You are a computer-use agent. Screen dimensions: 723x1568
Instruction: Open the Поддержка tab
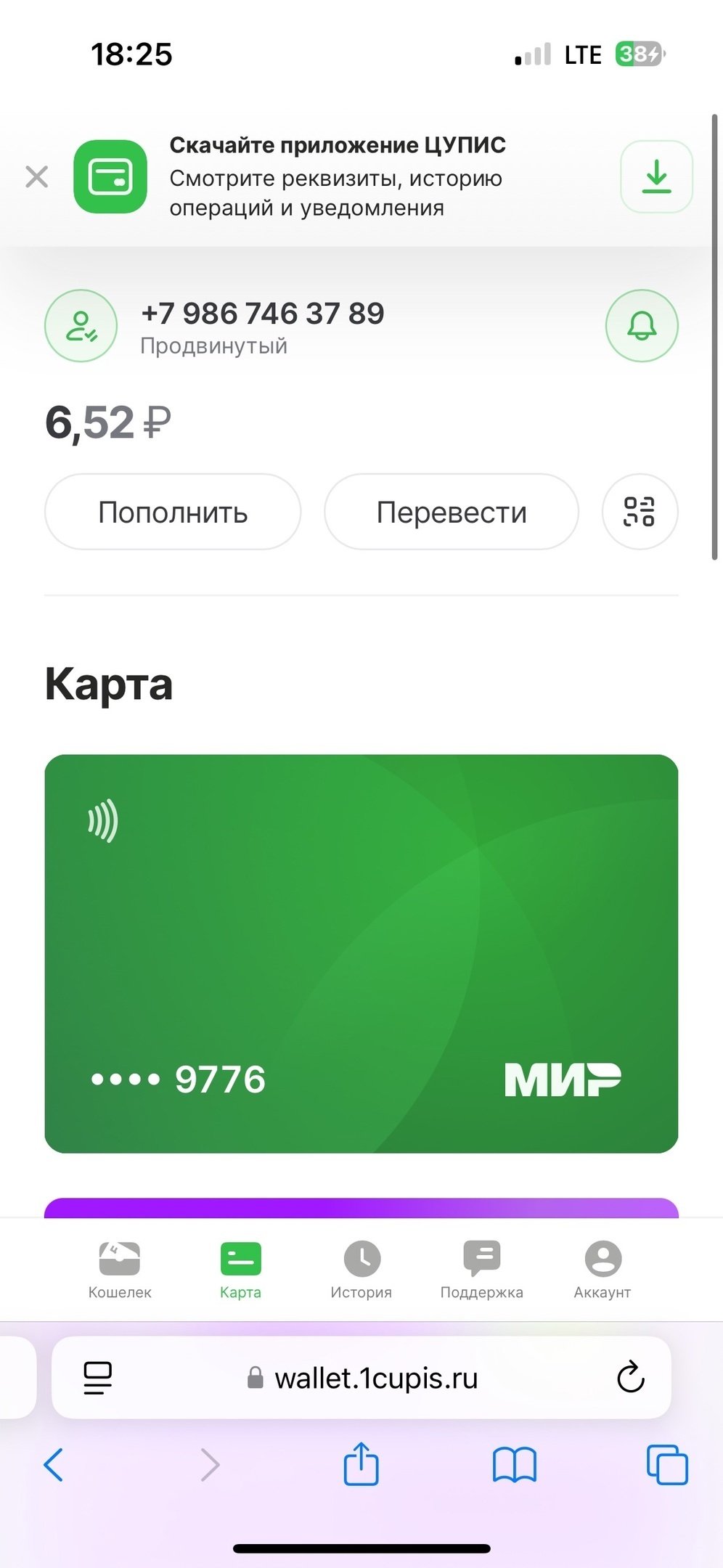point(482,1270)
